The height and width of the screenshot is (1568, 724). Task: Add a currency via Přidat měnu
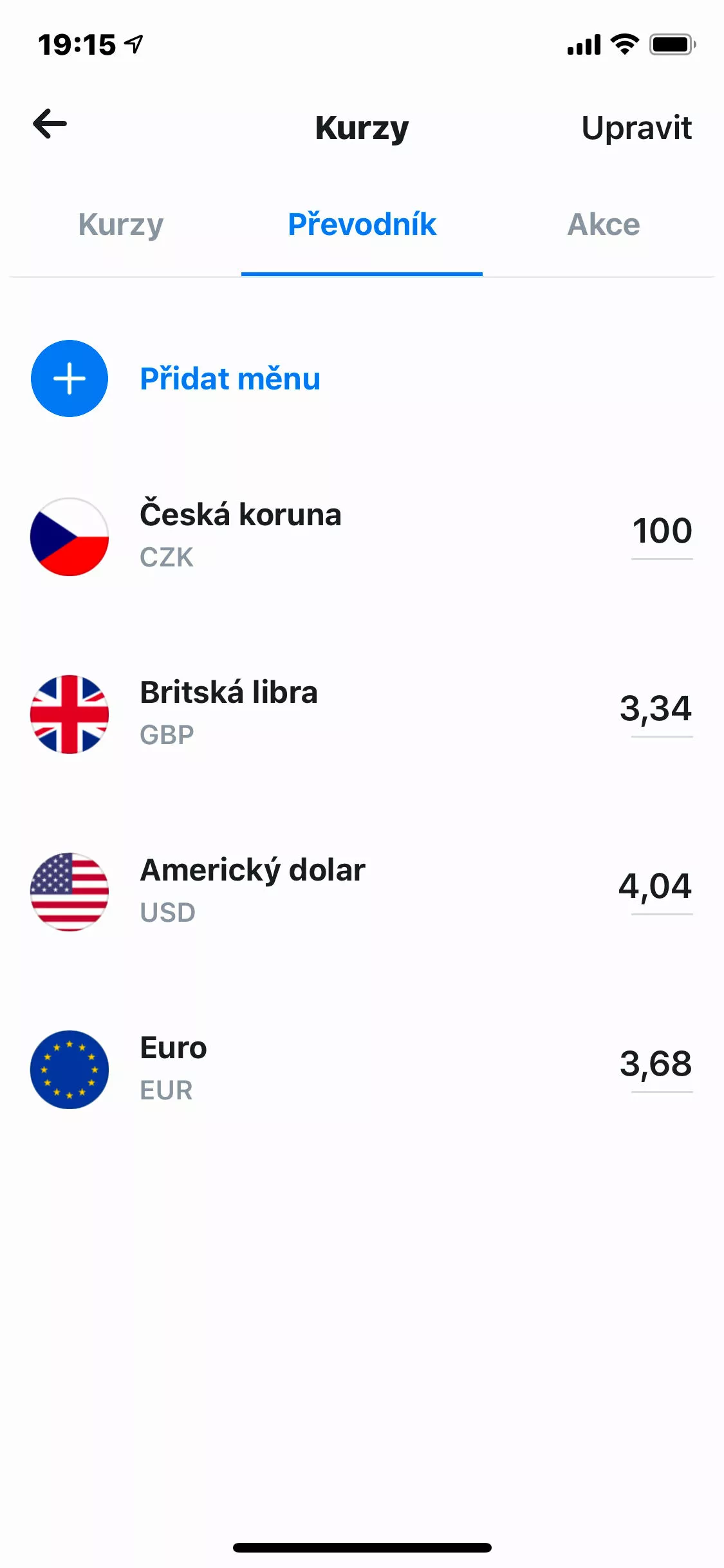pyautogui.click(x=176, y=378)
